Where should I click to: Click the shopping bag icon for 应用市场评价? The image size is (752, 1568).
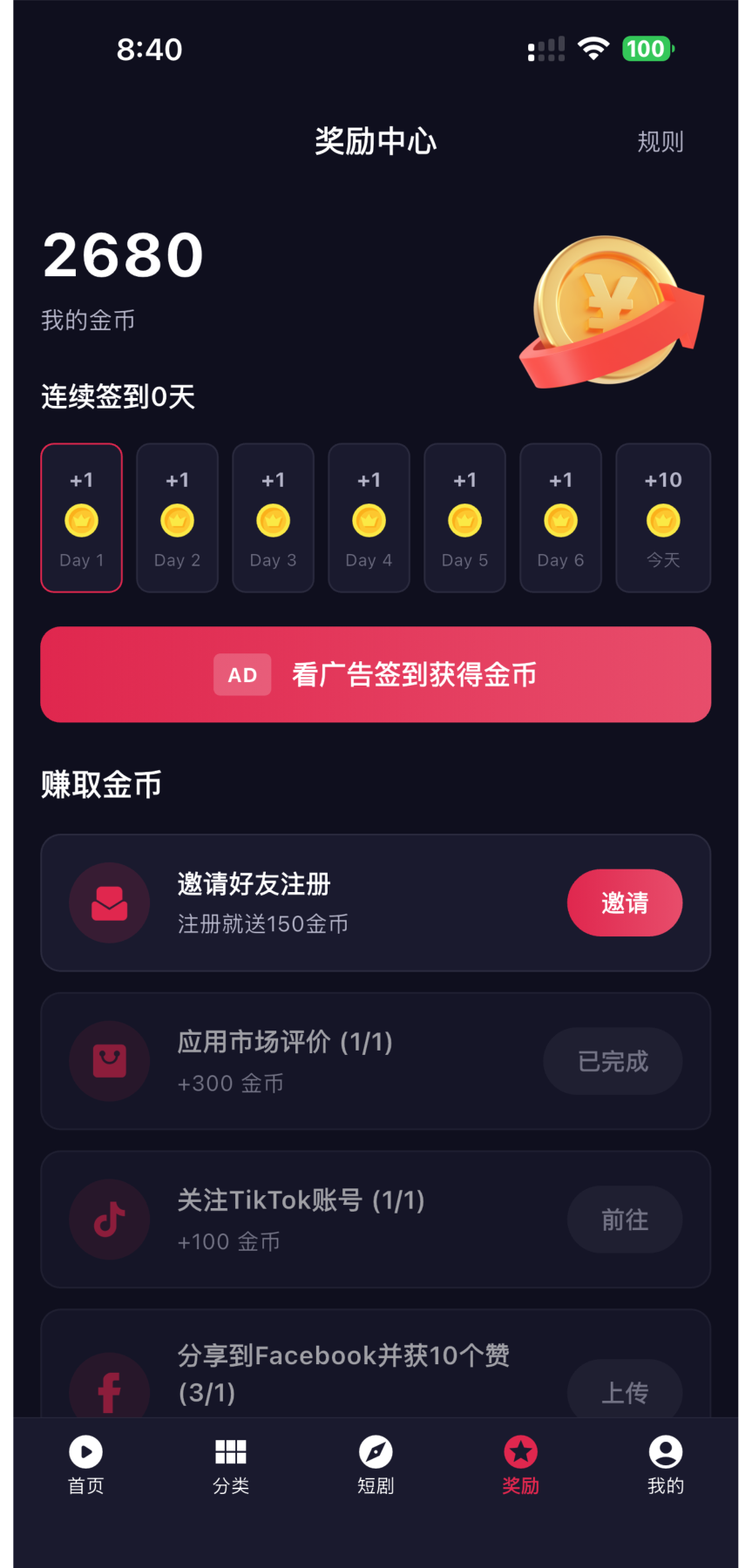tap(109, 1061)
